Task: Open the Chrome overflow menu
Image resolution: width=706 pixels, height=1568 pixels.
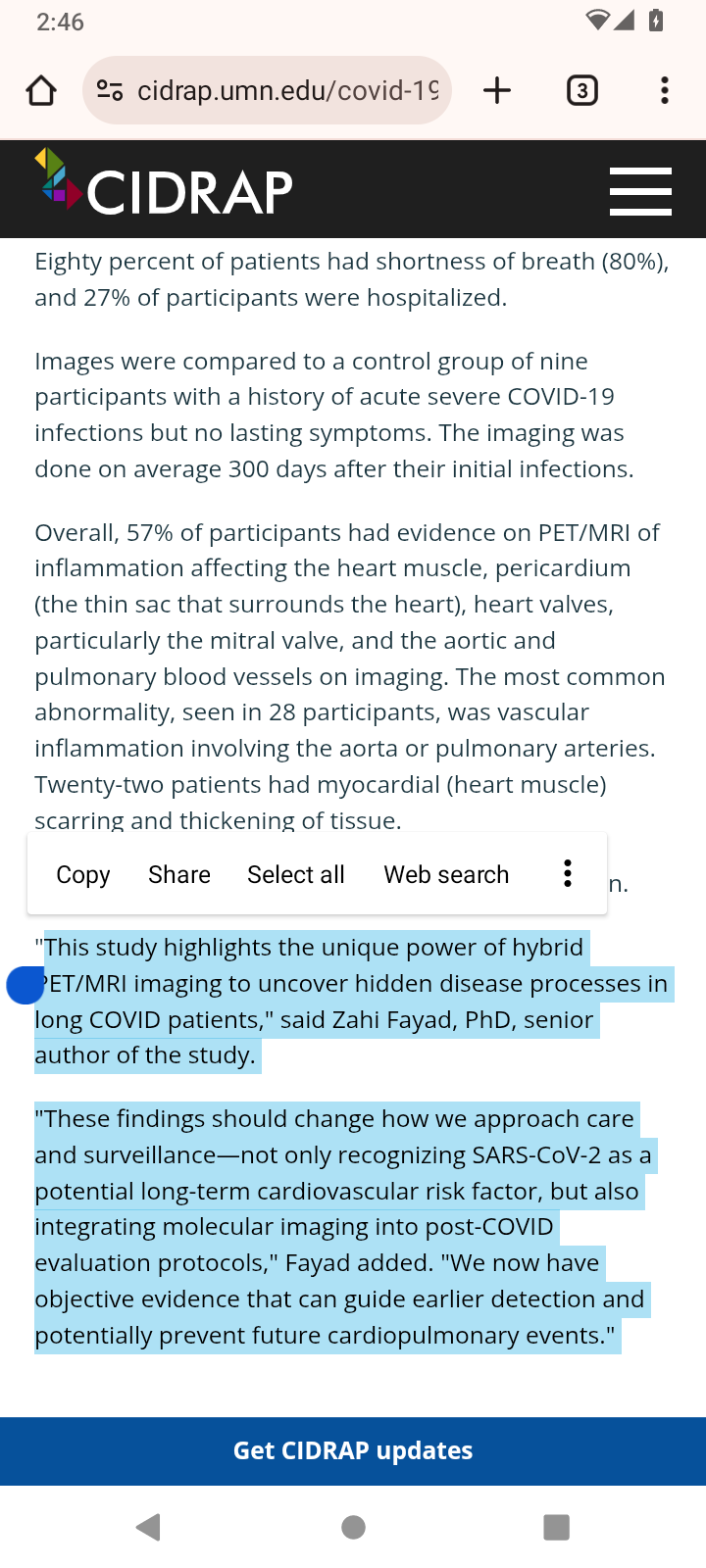Action: [665, 91]
